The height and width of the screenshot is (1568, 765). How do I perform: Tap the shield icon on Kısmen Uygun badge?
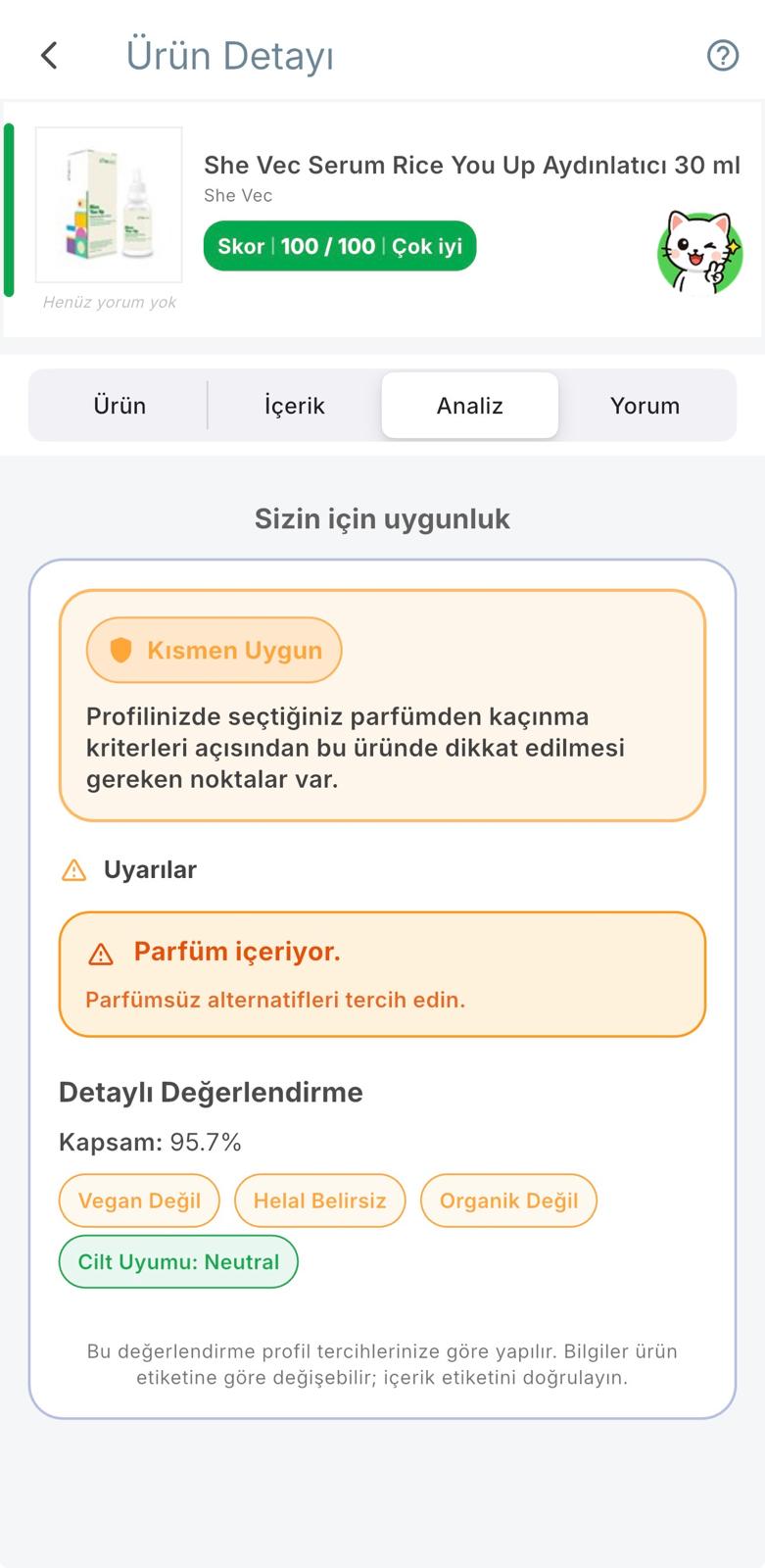[x=120, y=649]
